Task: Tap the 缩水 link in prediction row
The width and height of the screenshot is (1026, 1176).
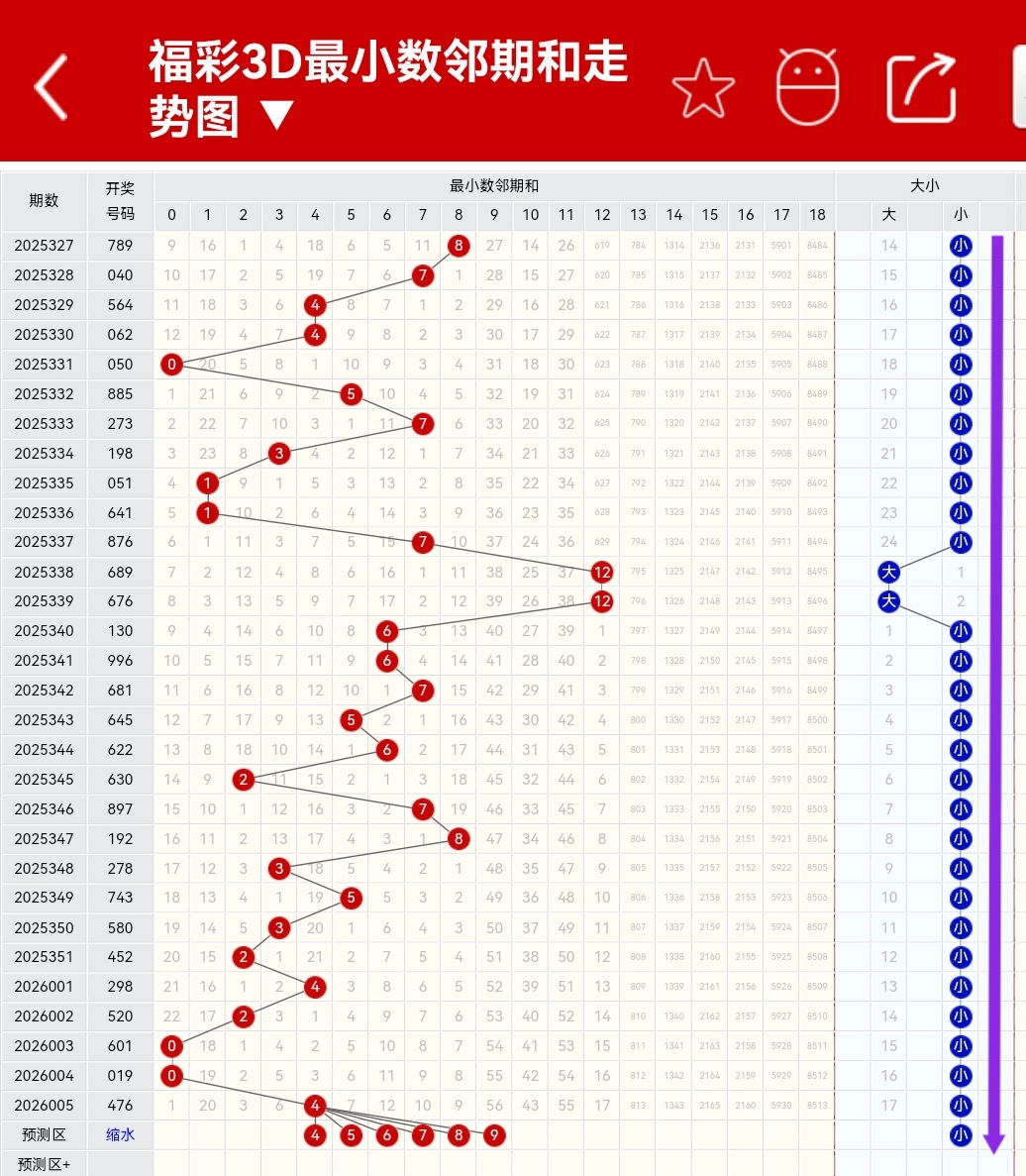Action: point(120,1134)
